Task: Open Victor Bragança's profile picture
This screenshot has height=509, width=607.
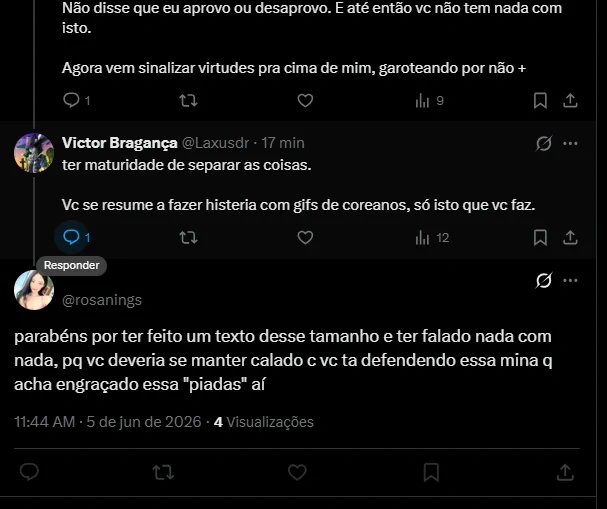Action: (x=34, y=153)
